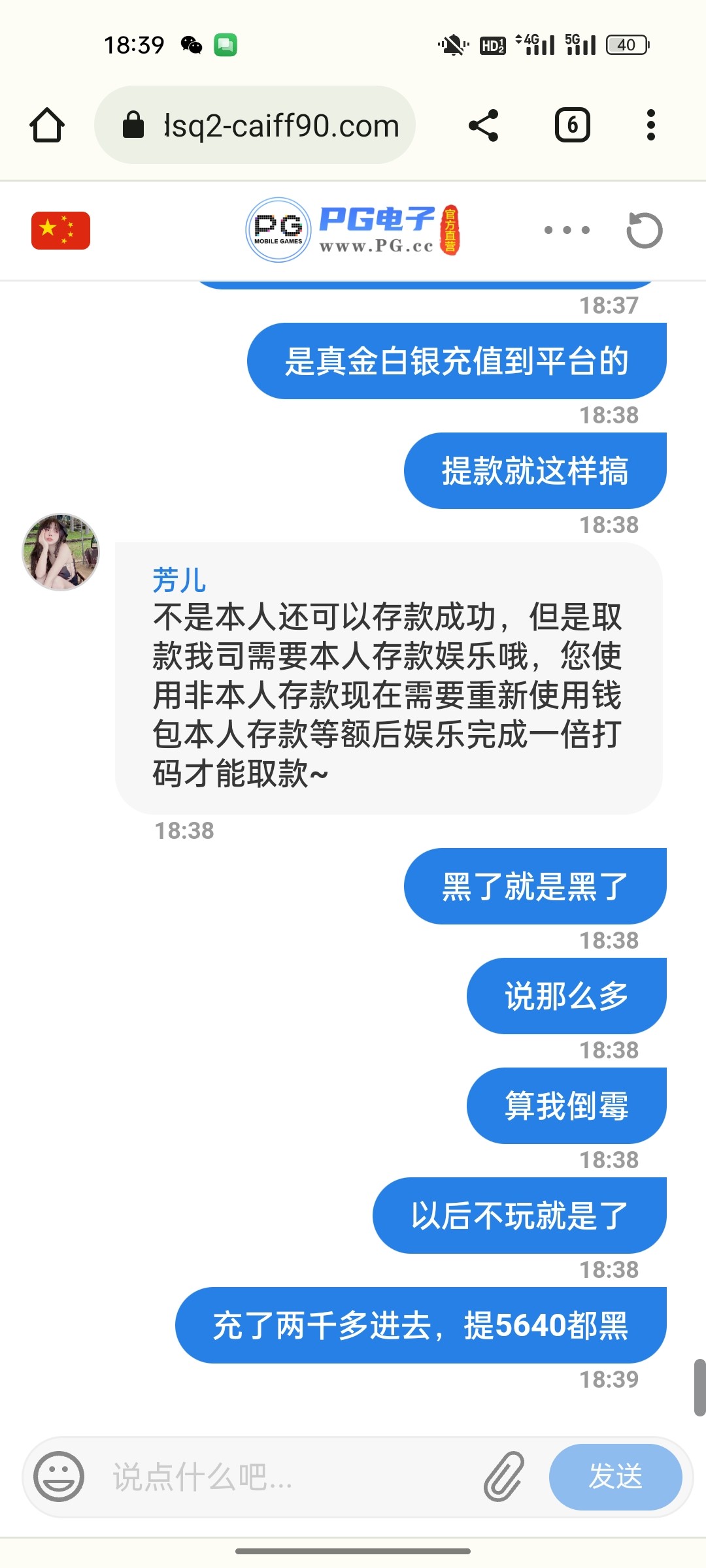Go to the browser home page

[47, 125]
